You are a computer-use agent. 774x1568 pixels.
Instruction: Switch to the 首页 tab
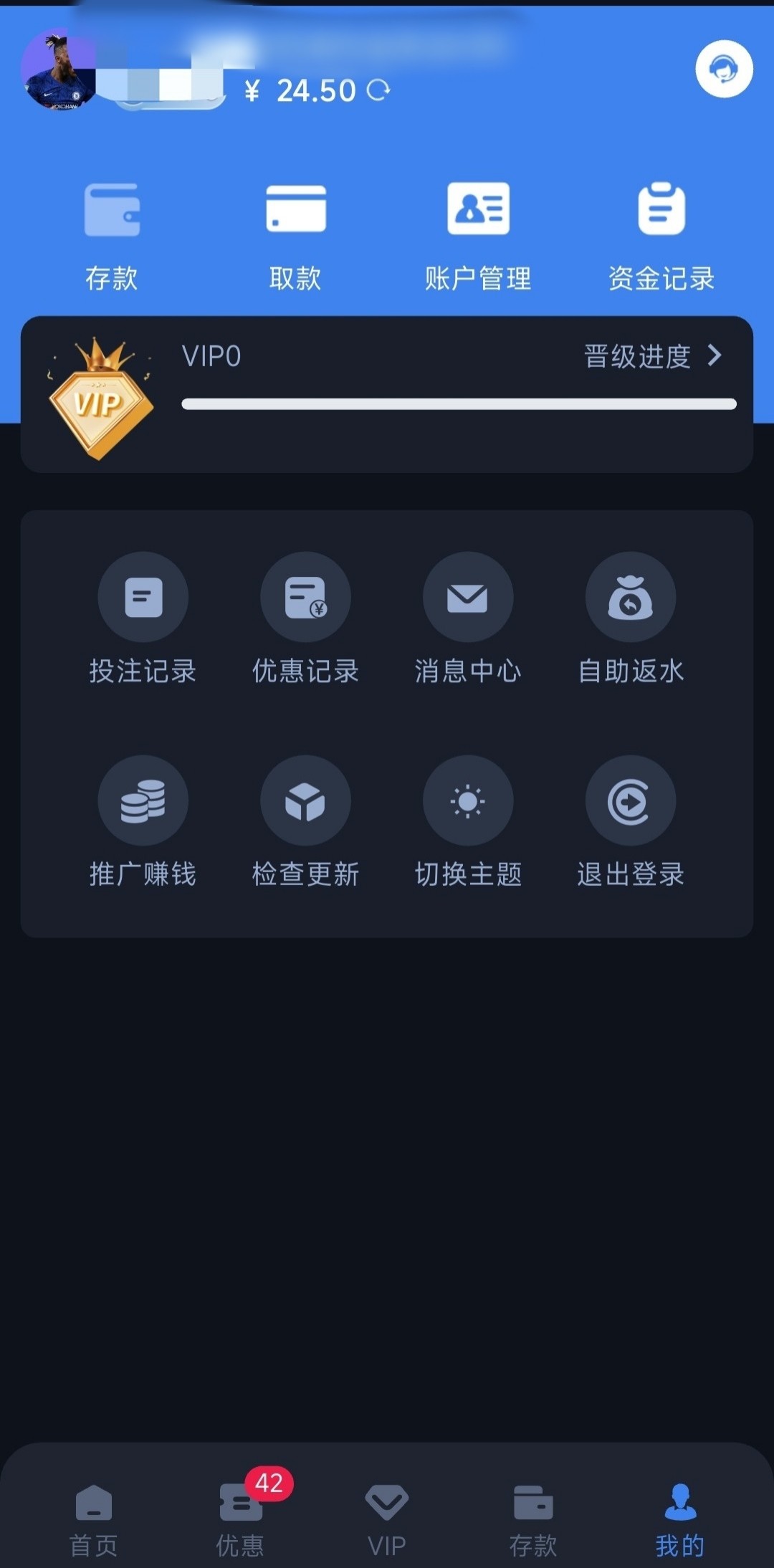94,1519
